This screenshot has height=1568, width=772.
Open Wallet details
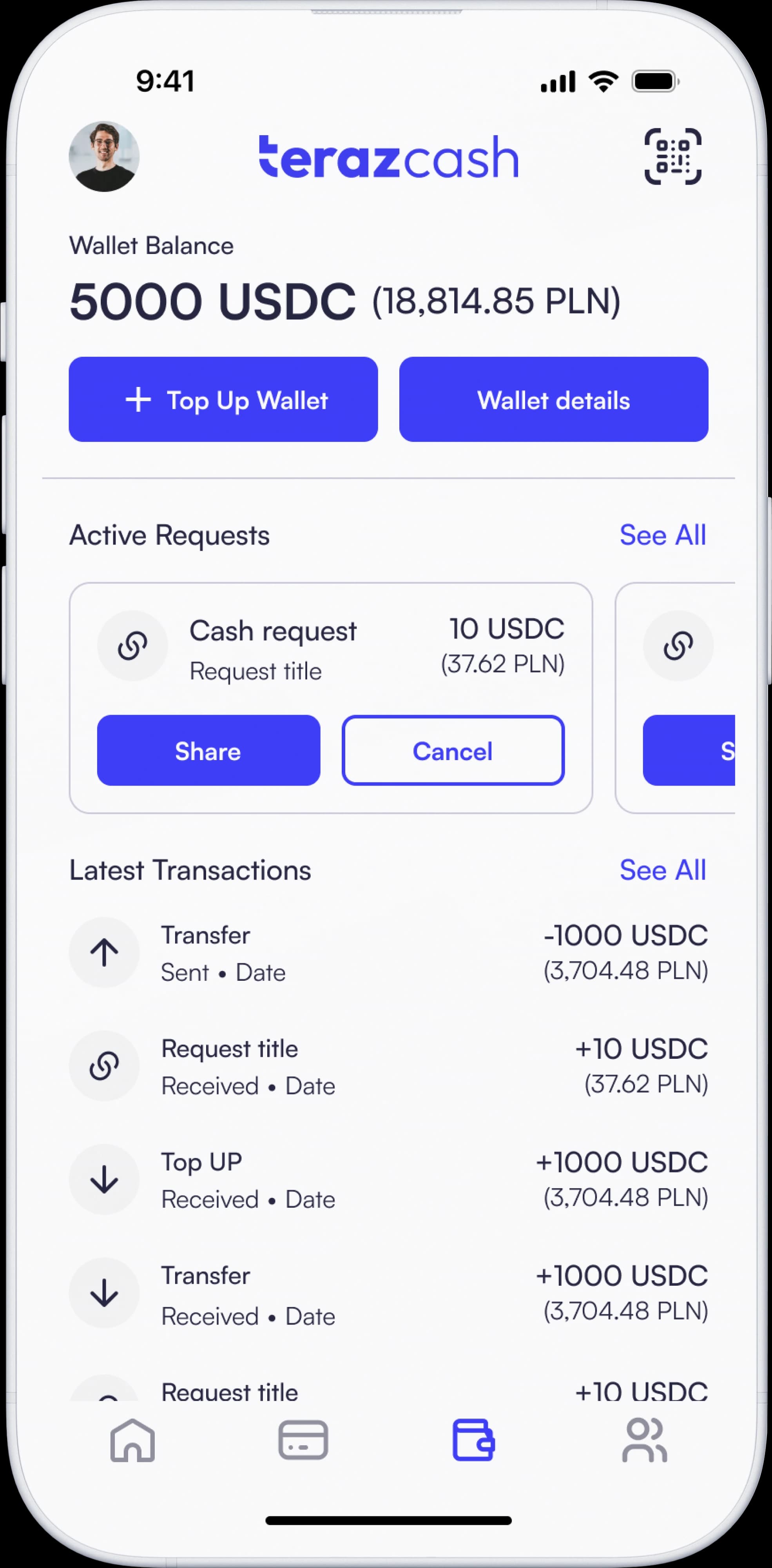point(553,399)
